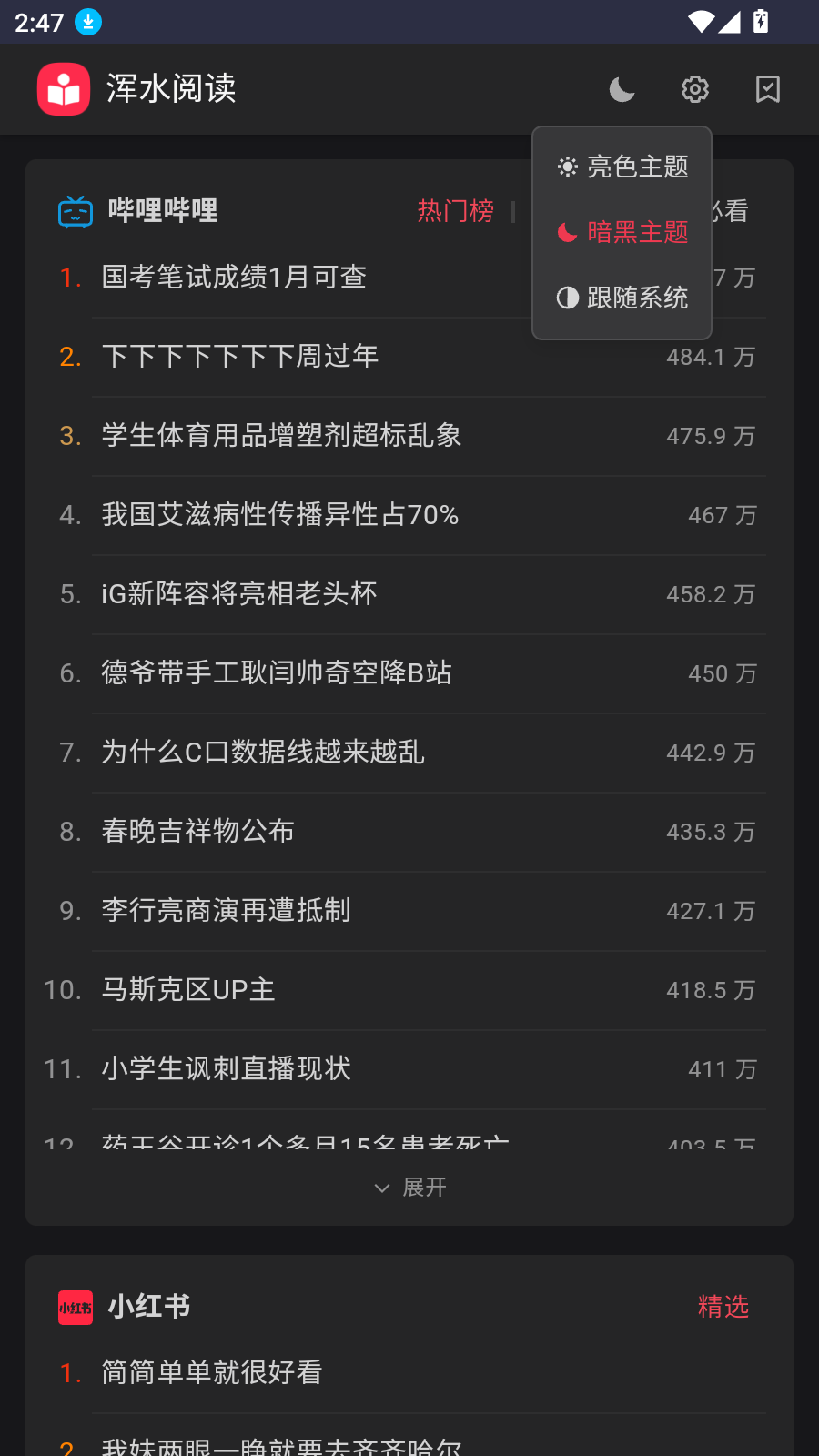The image size is (819, 1456).
Task: Open 李行亮商演再遭抵制
Action: (x=226, y=910)
